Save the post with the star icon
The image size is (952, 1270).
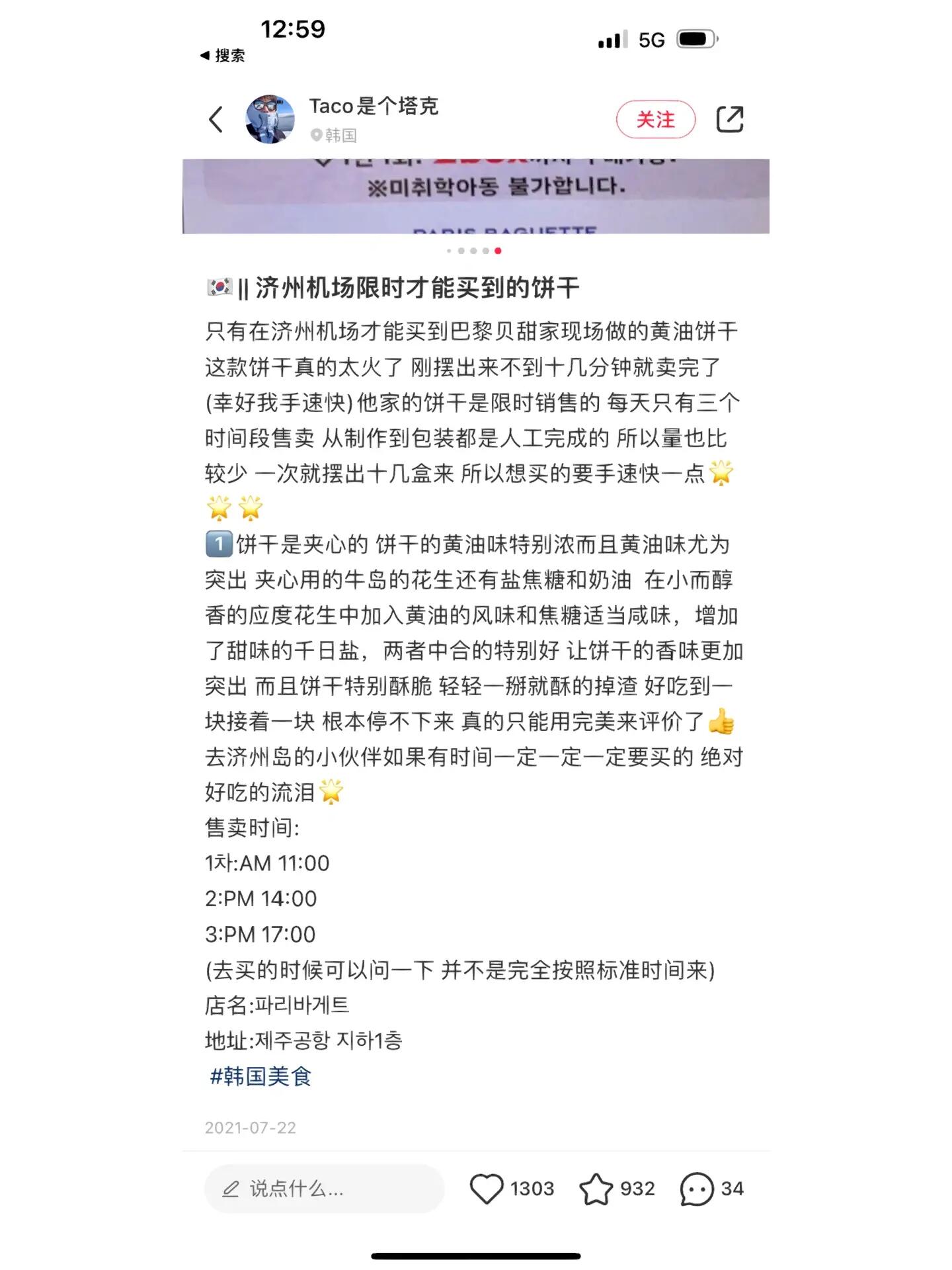coord(596,1189)
